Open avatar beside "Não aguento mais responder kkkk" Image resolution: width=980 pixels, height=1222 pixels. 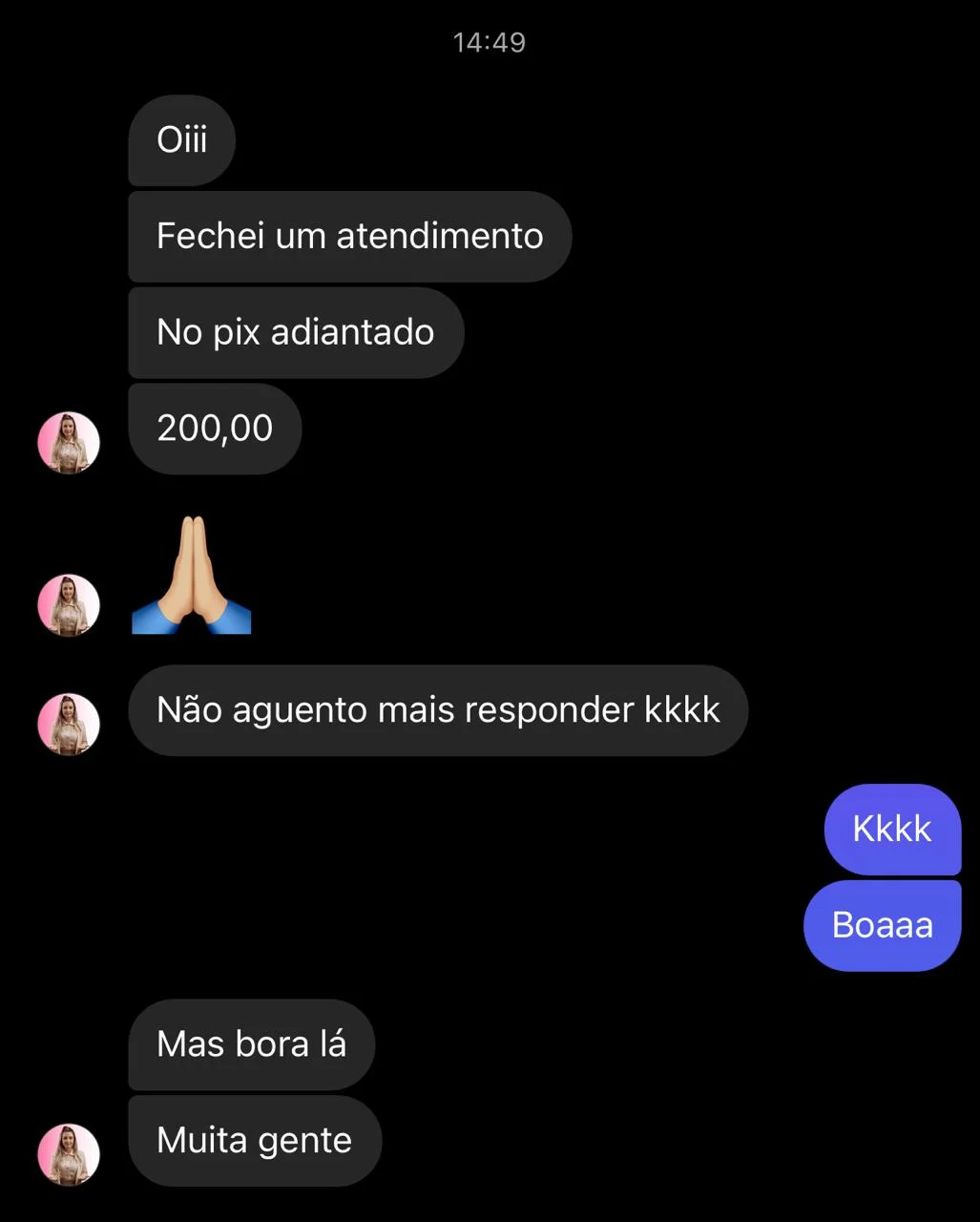tap(69, 724)
